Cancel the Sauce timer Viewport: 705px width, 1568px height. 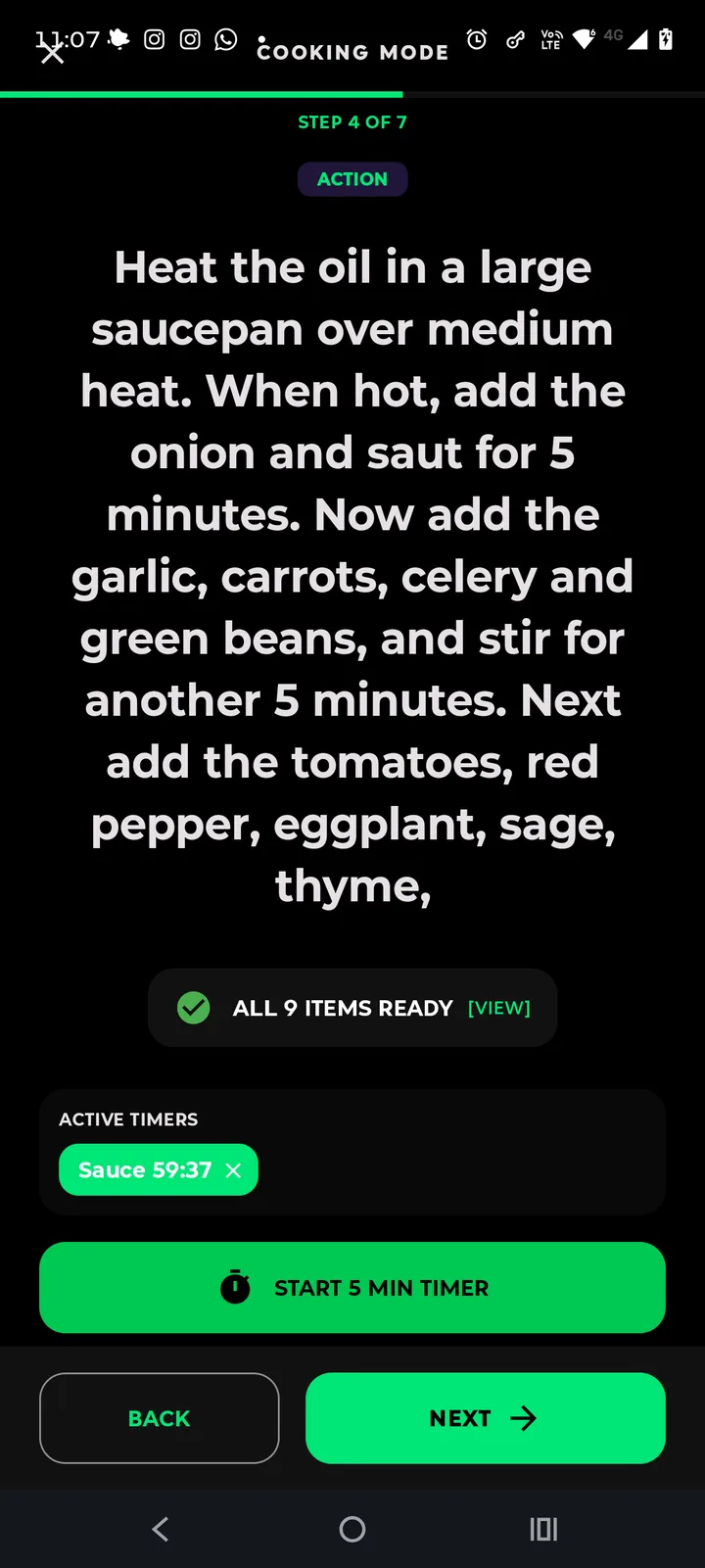[x=233, y=1170]
